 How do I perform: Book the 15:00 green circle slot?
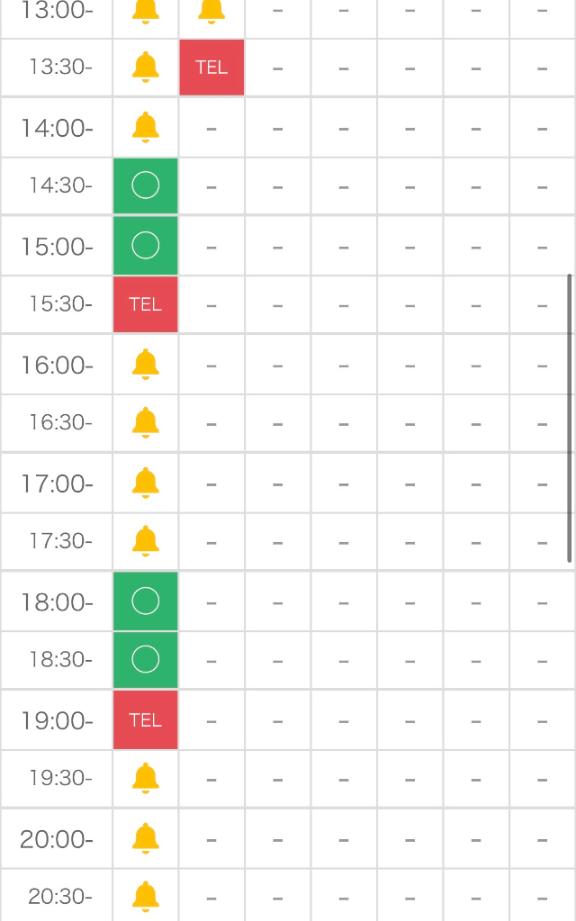pyautogui.click(x=146, y=246)
